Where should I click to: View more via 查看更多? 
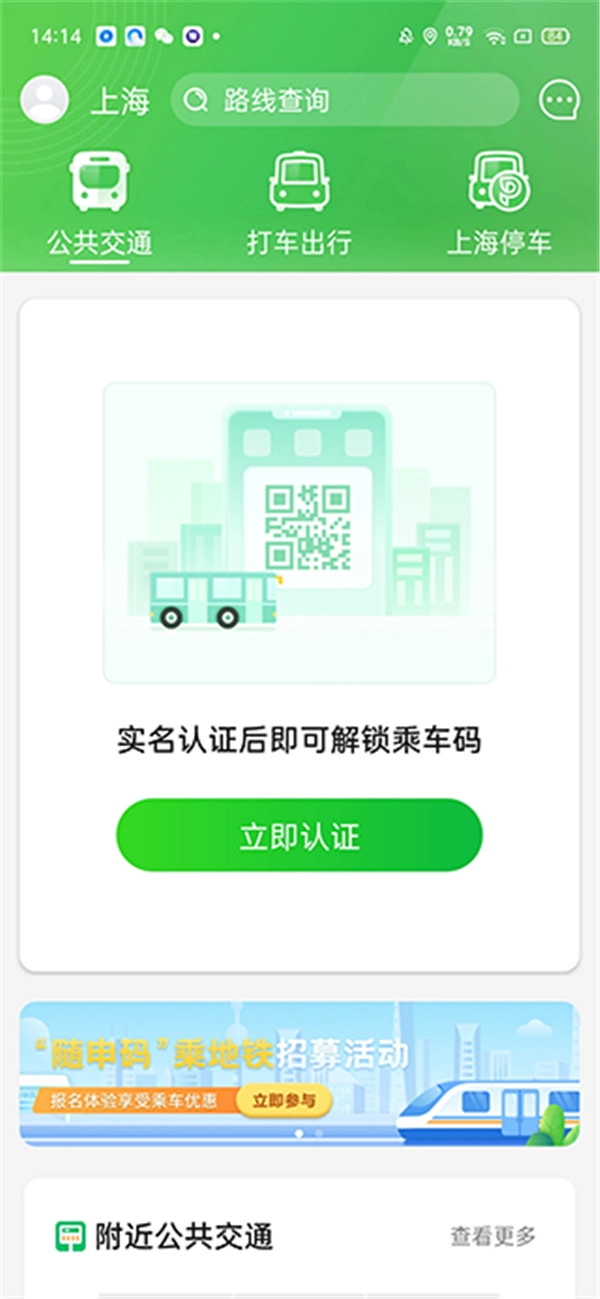click(493, 1236)
